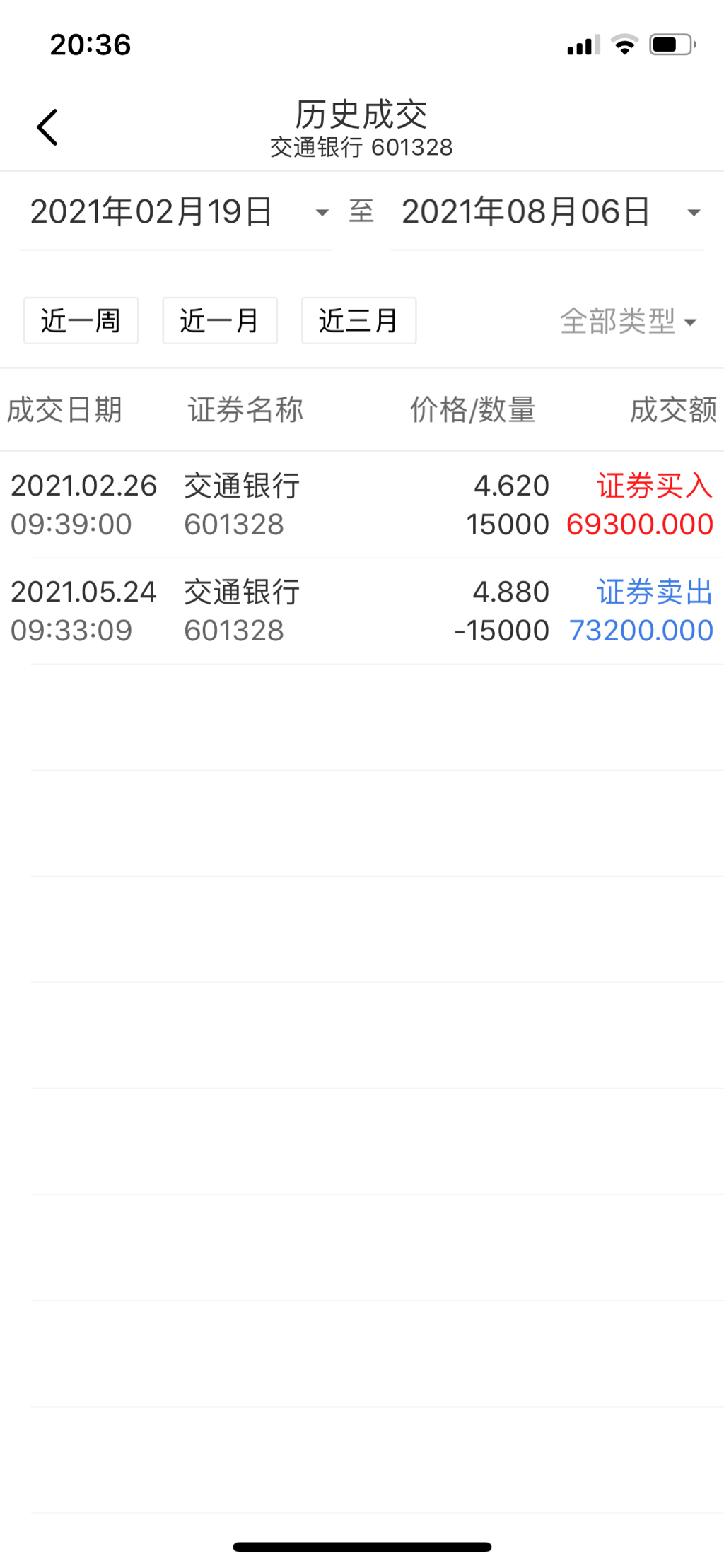
Task: Select the 近三月 filter
Action: pyautogui.click(x=358, y=321)
